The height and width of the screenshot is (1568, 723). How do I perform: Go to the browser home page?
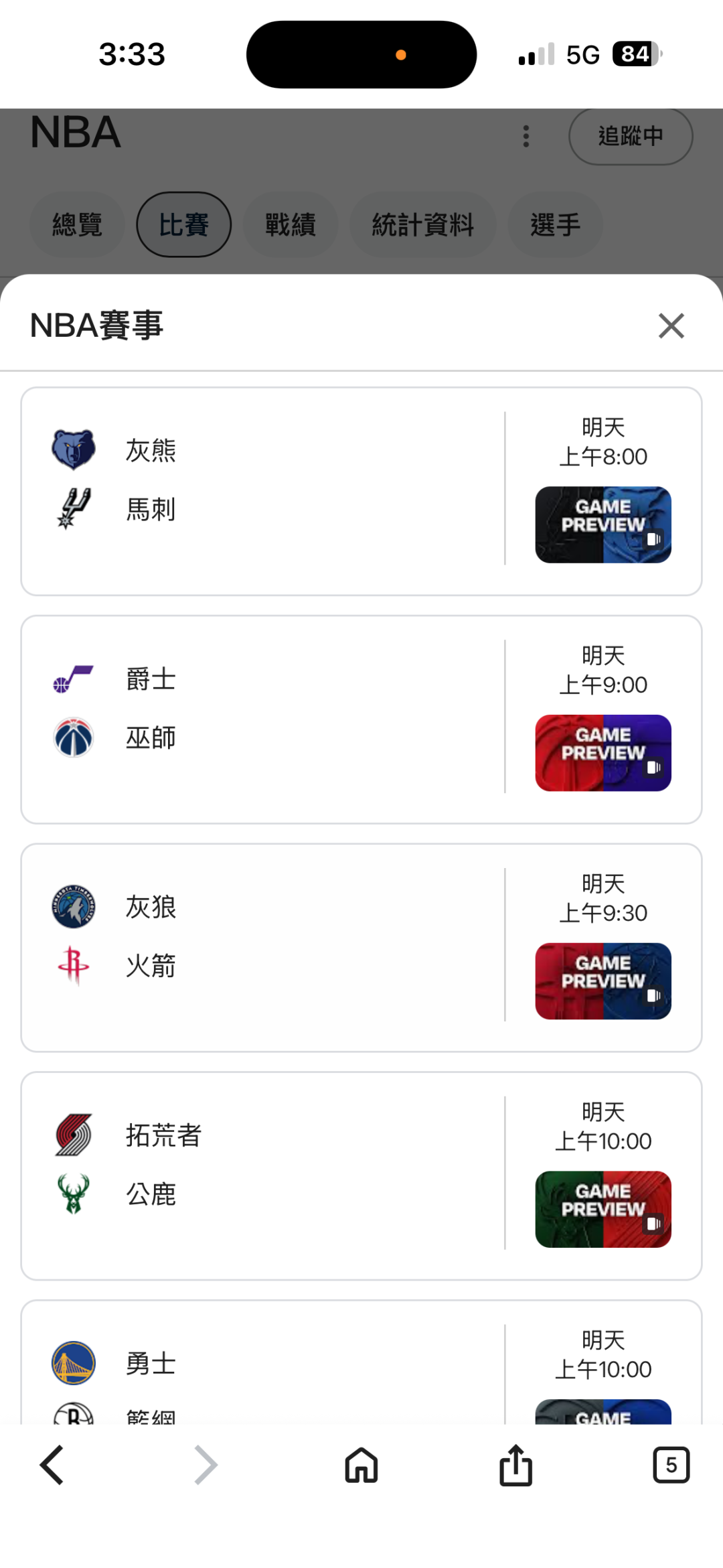click(361, 1465)
